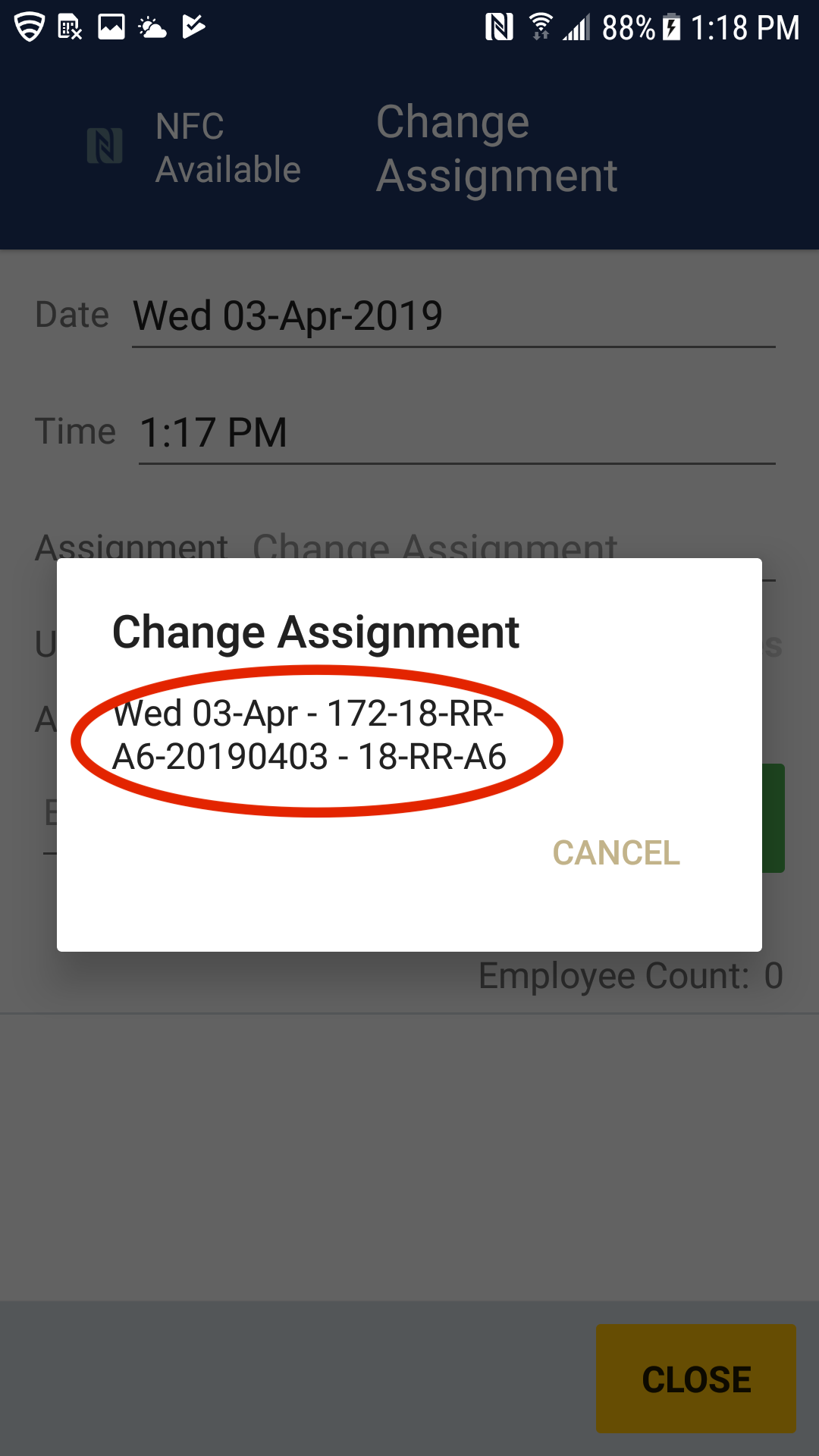Tap the CLOSE button at the bottom

click(x=695, y=1379)
